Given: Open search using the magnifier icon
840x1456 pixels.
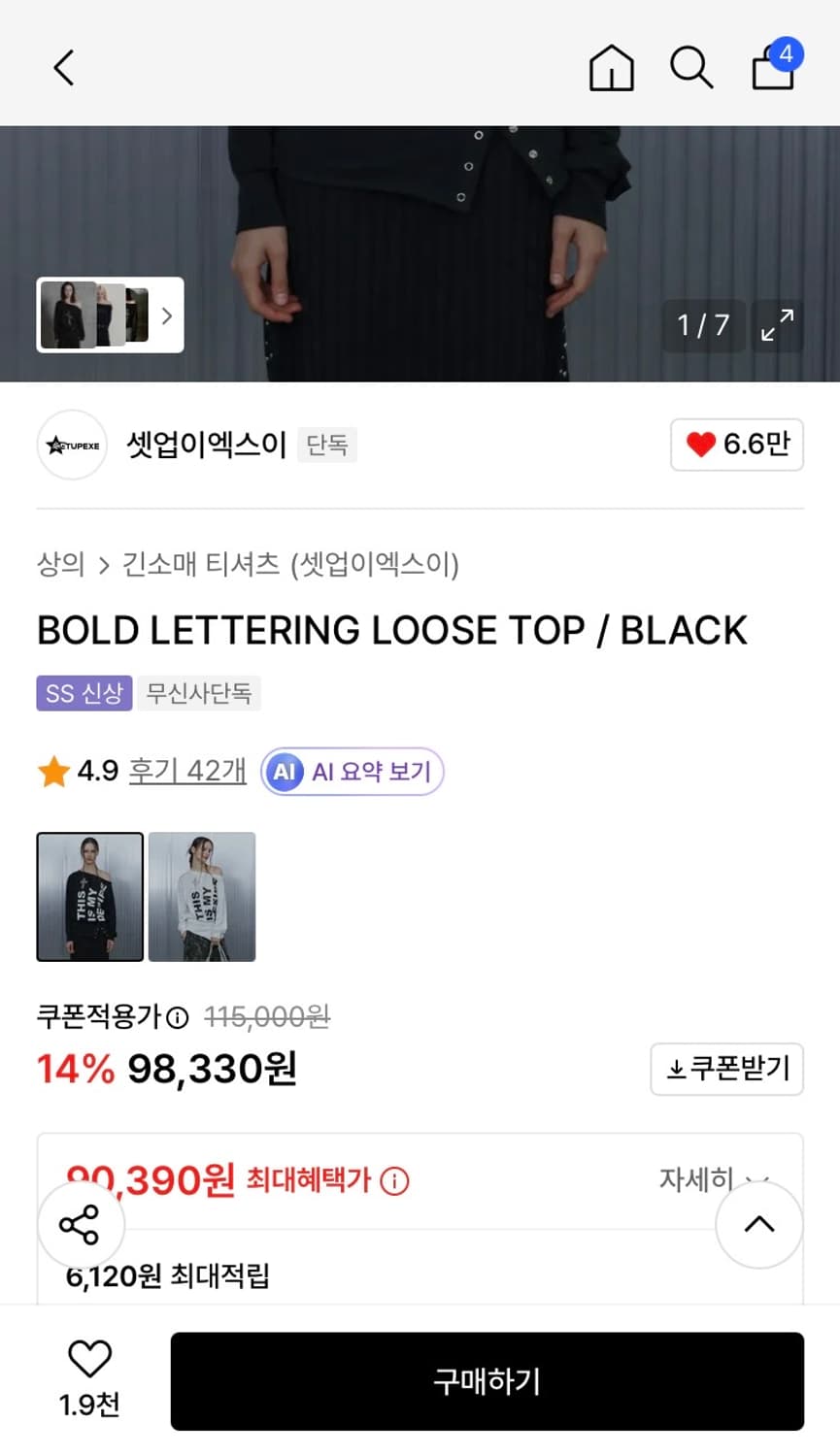Looking at the screenshot, I should point(690,67).
